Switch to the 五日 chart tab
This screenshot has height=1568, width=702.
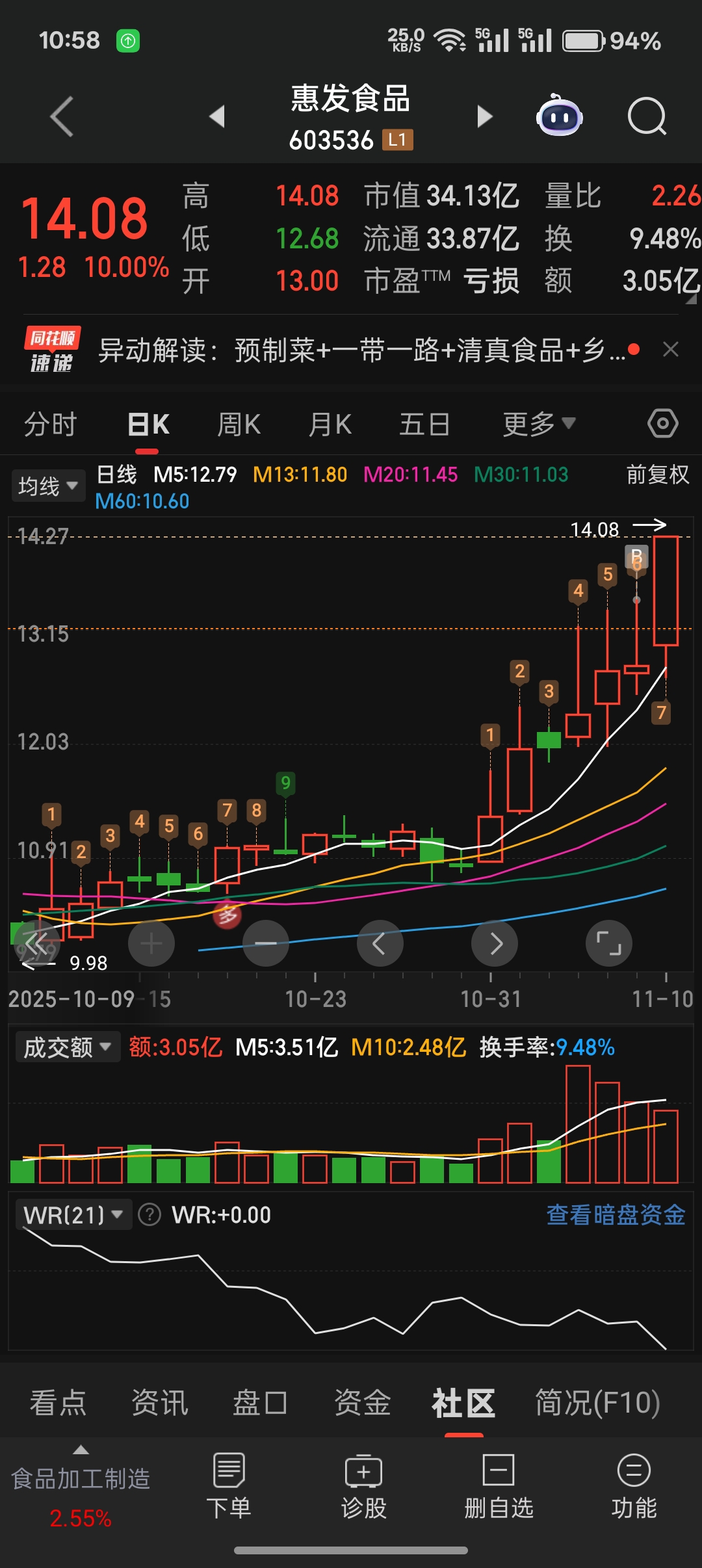point(424,425)
